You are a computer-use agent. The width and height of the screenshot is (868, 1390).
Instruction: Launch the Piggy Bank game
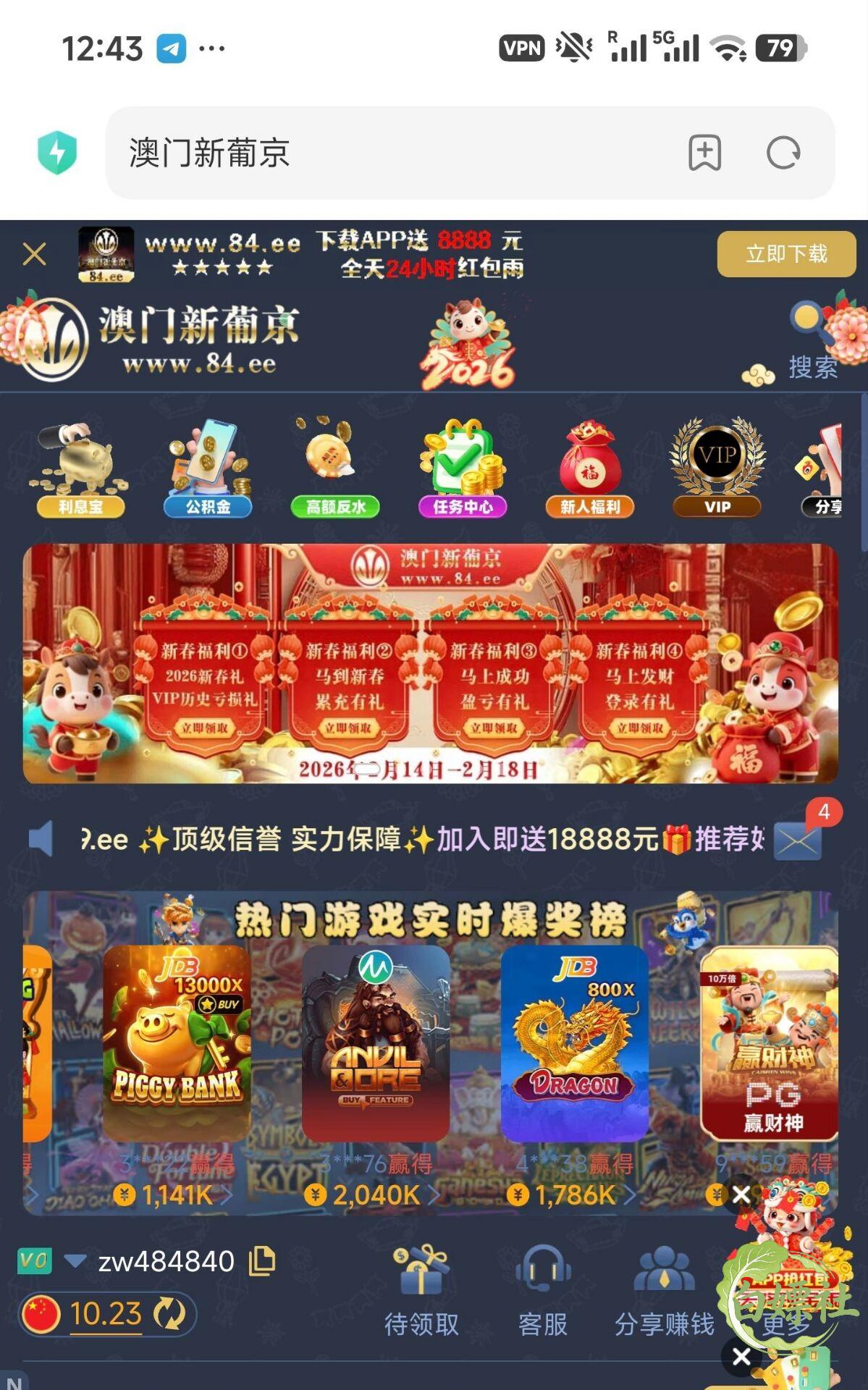tap(177, 1042)
